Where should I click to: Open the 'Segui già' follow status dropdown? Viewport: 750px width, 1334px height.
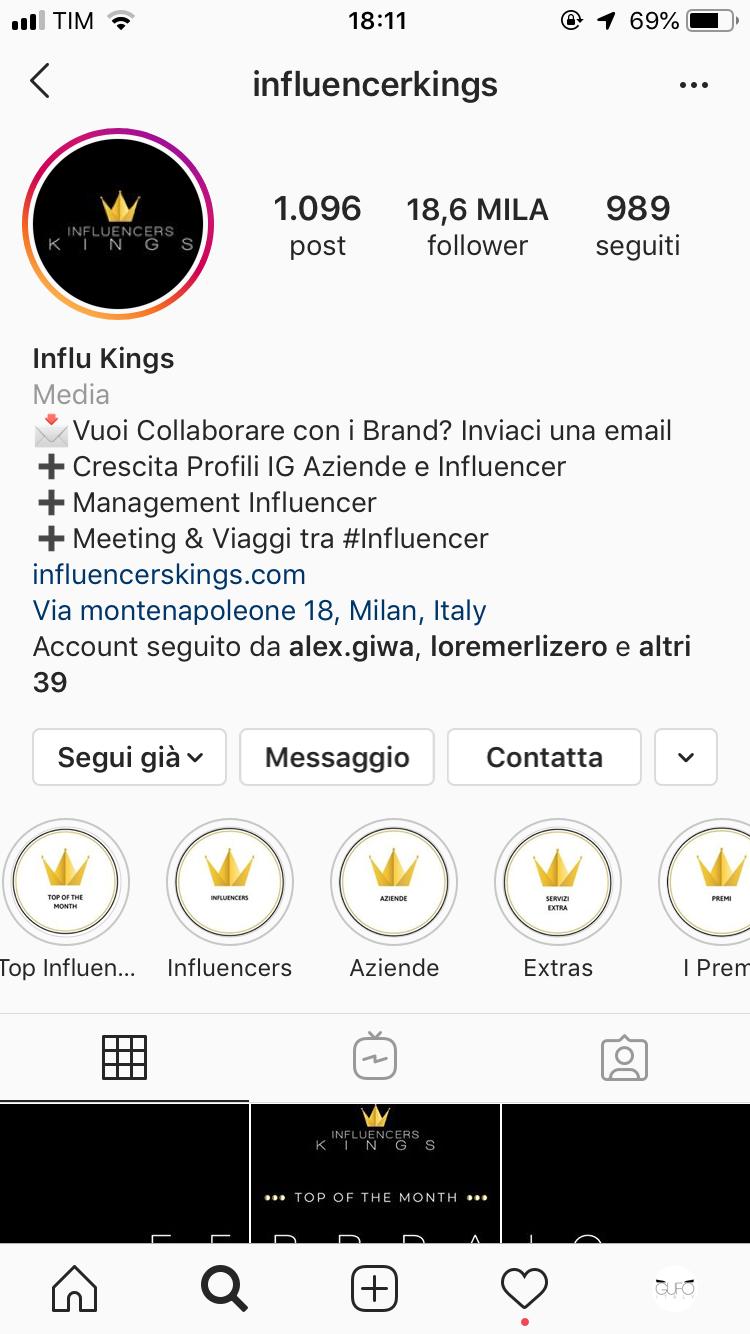point(129,757)
